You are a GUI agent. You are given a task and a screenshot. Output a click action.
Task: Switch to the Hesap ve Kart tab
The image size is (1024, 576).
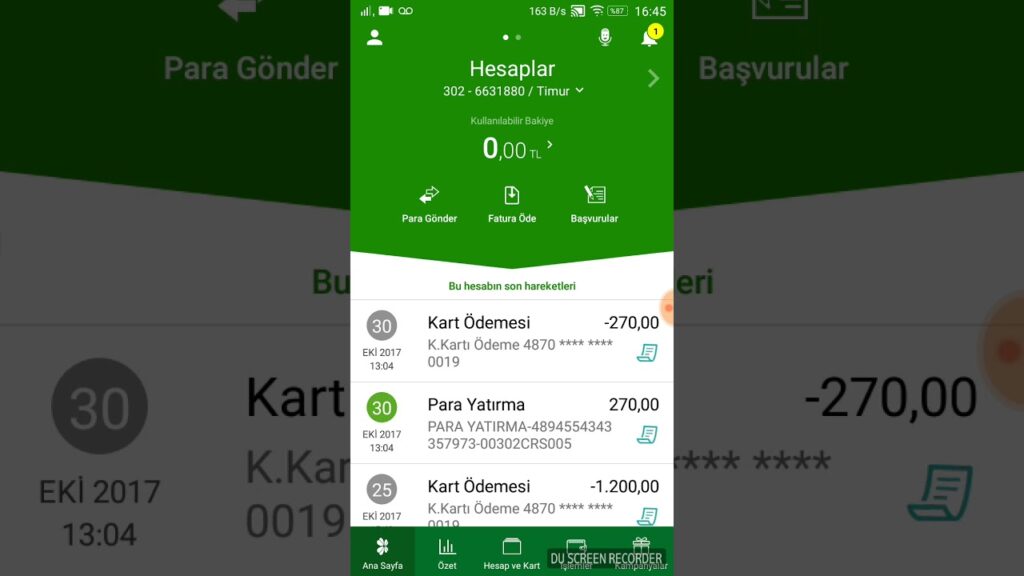(x=511, y=552)
